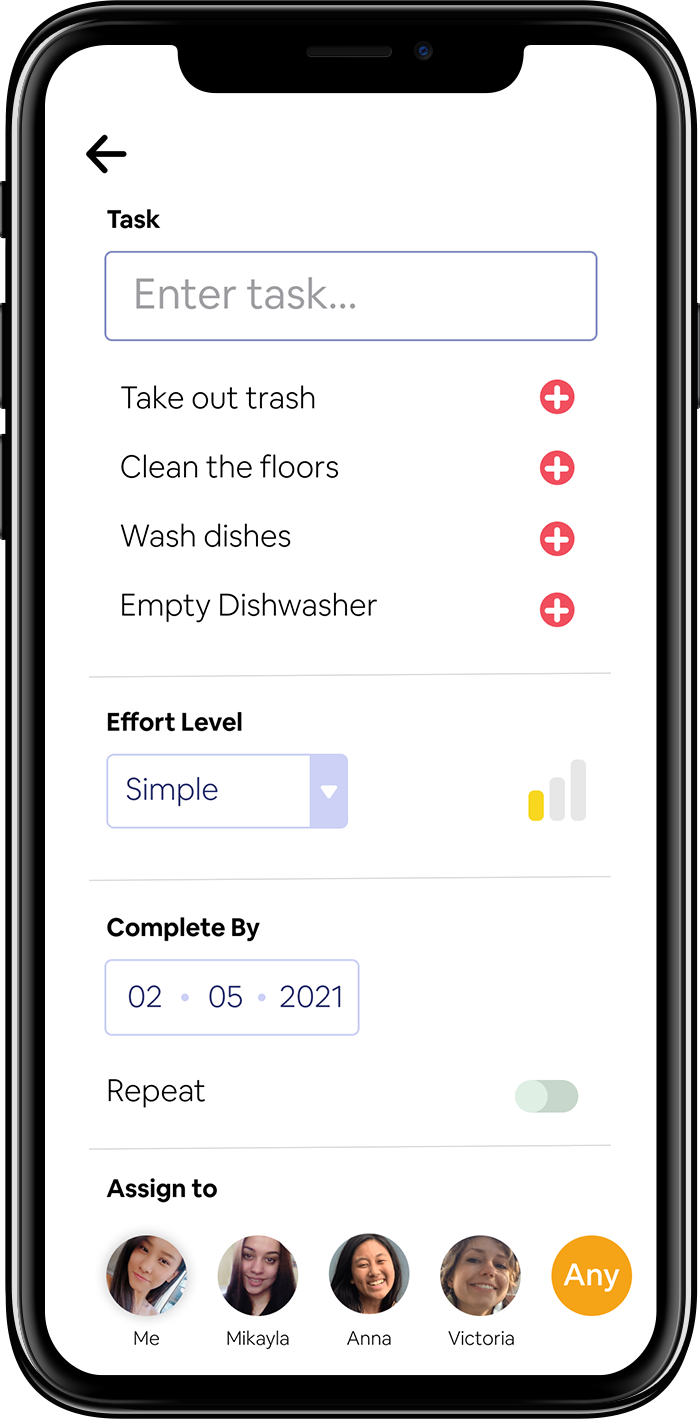700x1419 pixels.
Task: Add the Empty Dishwasher task
Action: pyautogui.click(x=557, y=609)
